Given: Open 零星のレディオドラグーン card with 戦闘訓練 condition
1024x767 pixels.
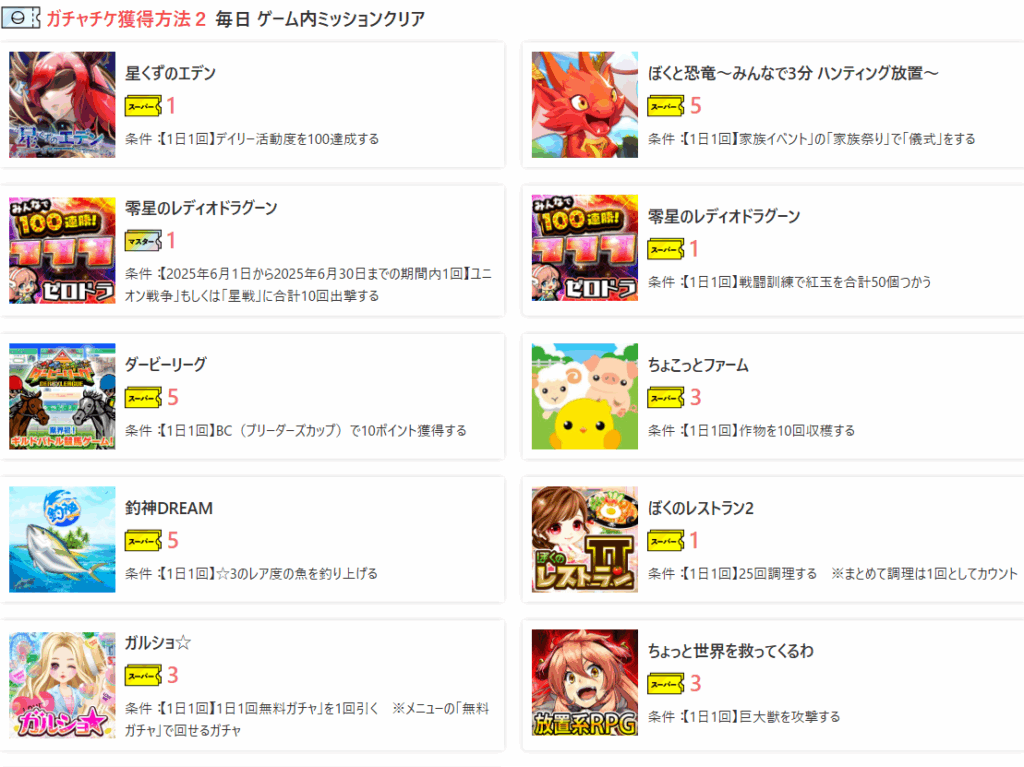Looking at the screenshot, I should 775,248.
